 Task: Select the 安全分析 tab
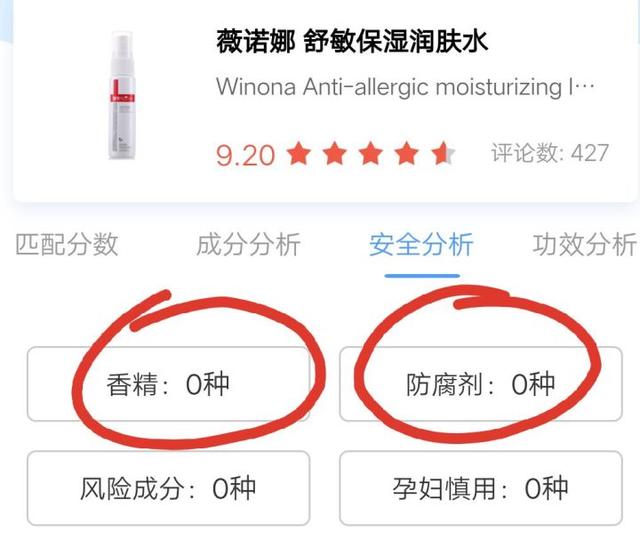tap(421, 244)
